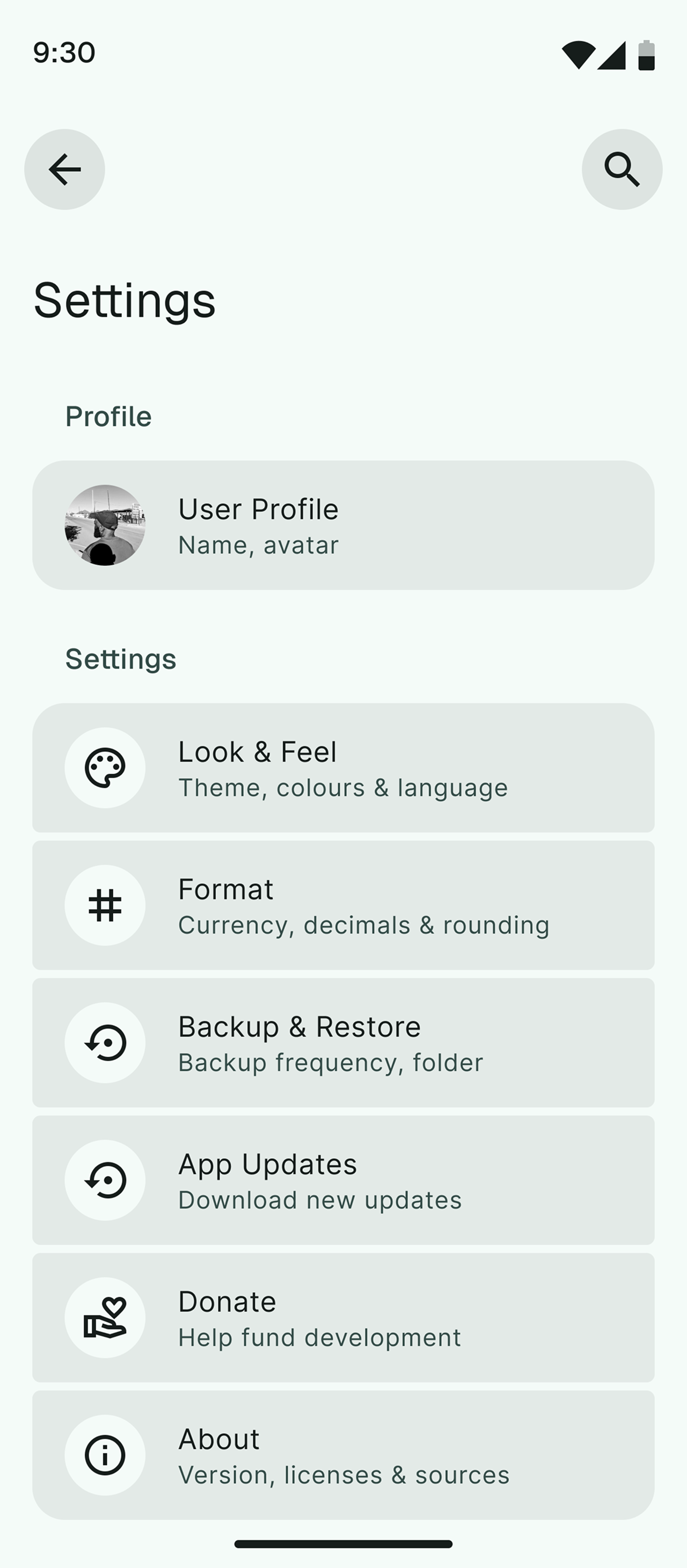Select the restore-clock icon for Backup & Restore
The width and height of the screenshot is (687, 1568).
(105, 1043)
